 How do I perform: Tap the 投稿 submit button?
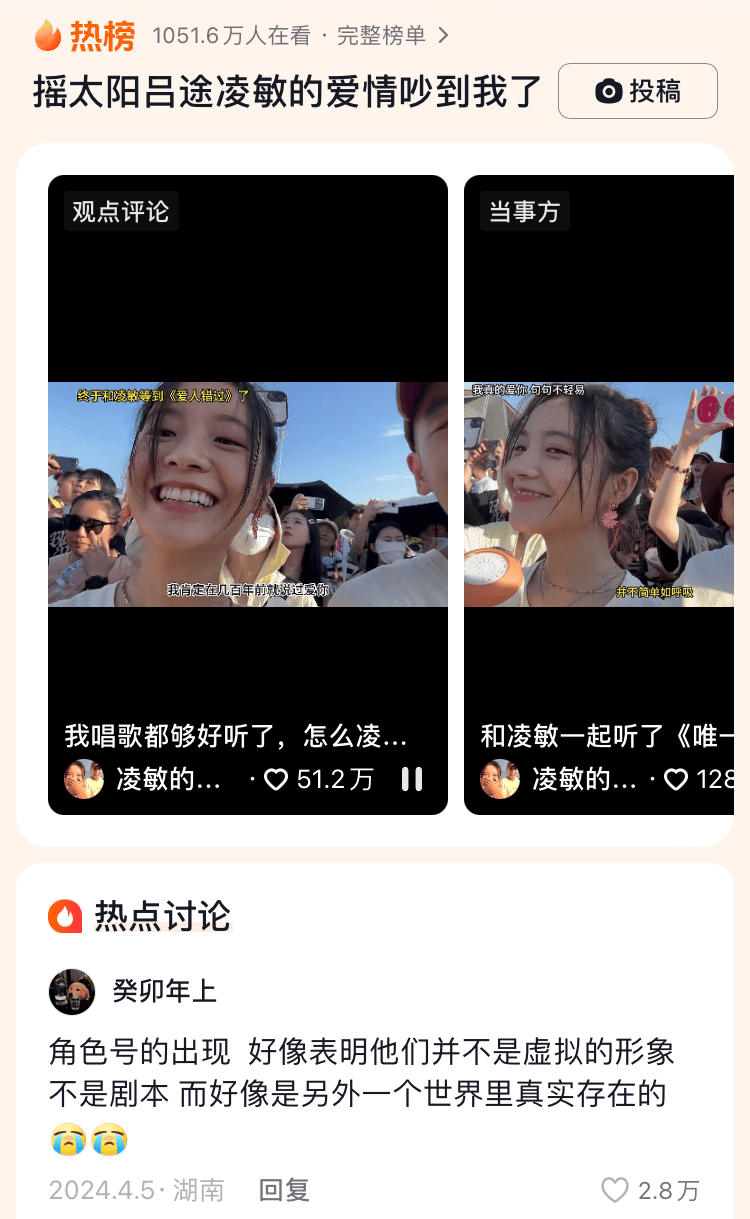(637, 92)
